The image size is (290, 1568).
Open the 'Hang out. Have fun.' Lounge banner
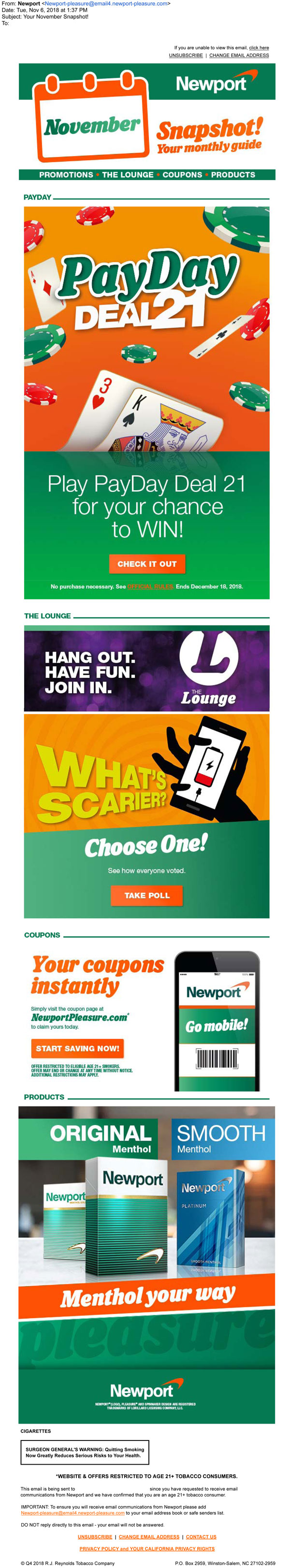pyautogui.click(x=146, y=671)
